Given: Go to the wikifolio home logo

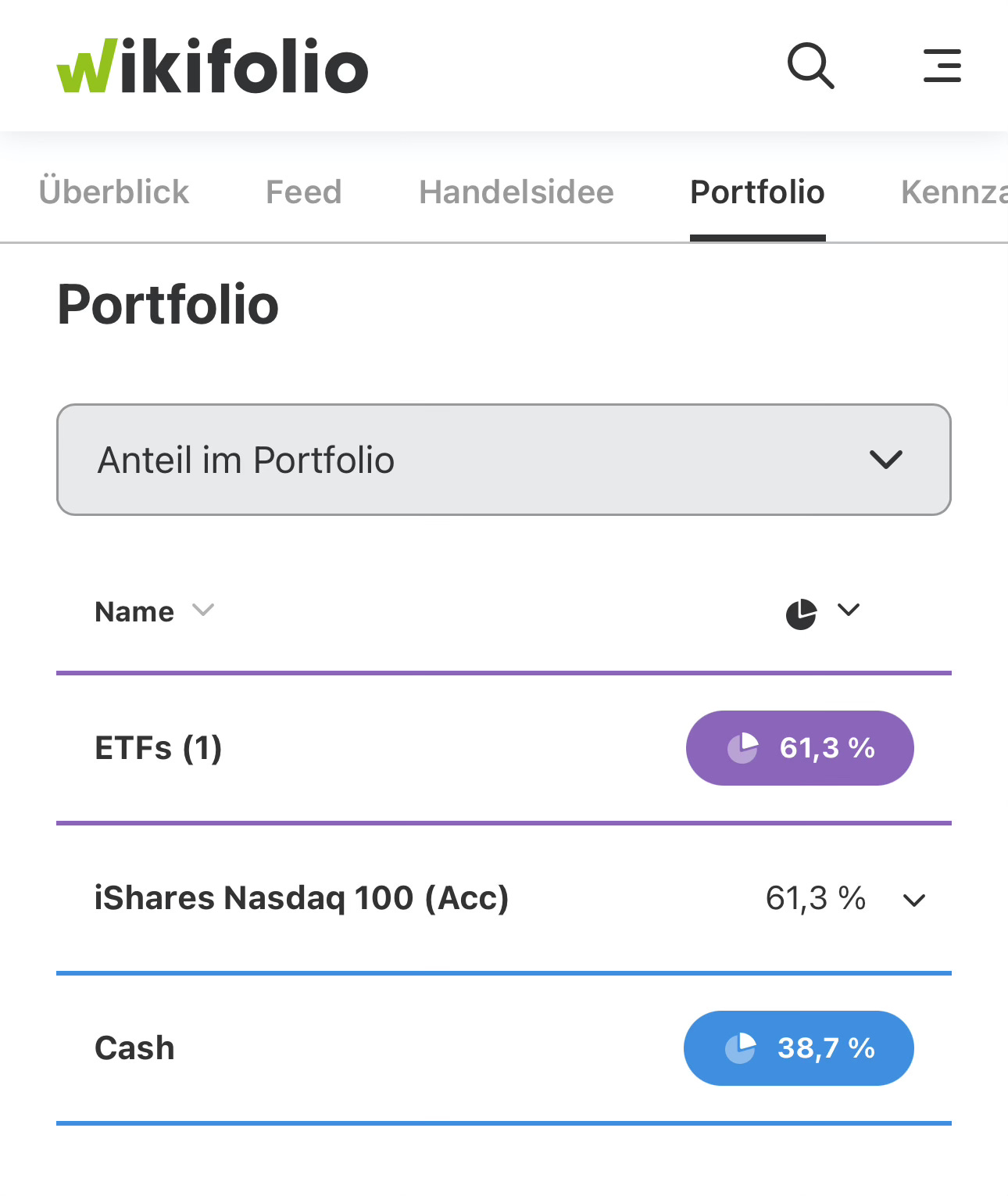Looking at the screenshot, I should (x=212, y=67).
